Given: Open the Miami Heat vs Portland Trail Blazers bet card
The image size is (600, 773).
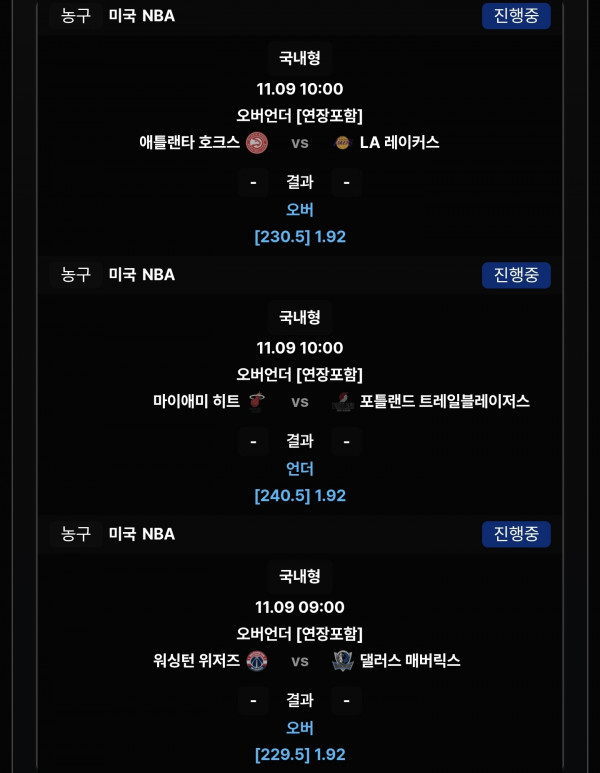Looking at the screenshot, I should coord(299,401).
